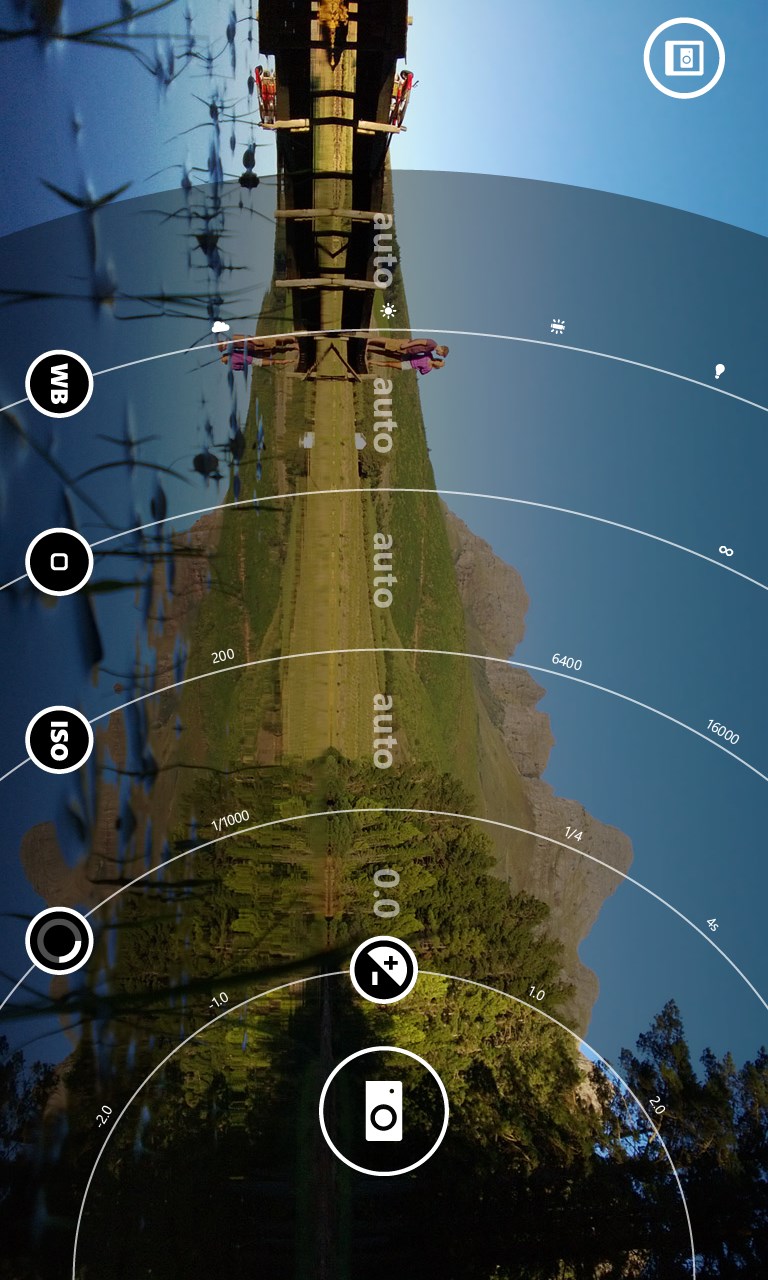This screenshot has width=768, height=1280.
Task: Set ISO to 200
Action: [x=223, y=656]
